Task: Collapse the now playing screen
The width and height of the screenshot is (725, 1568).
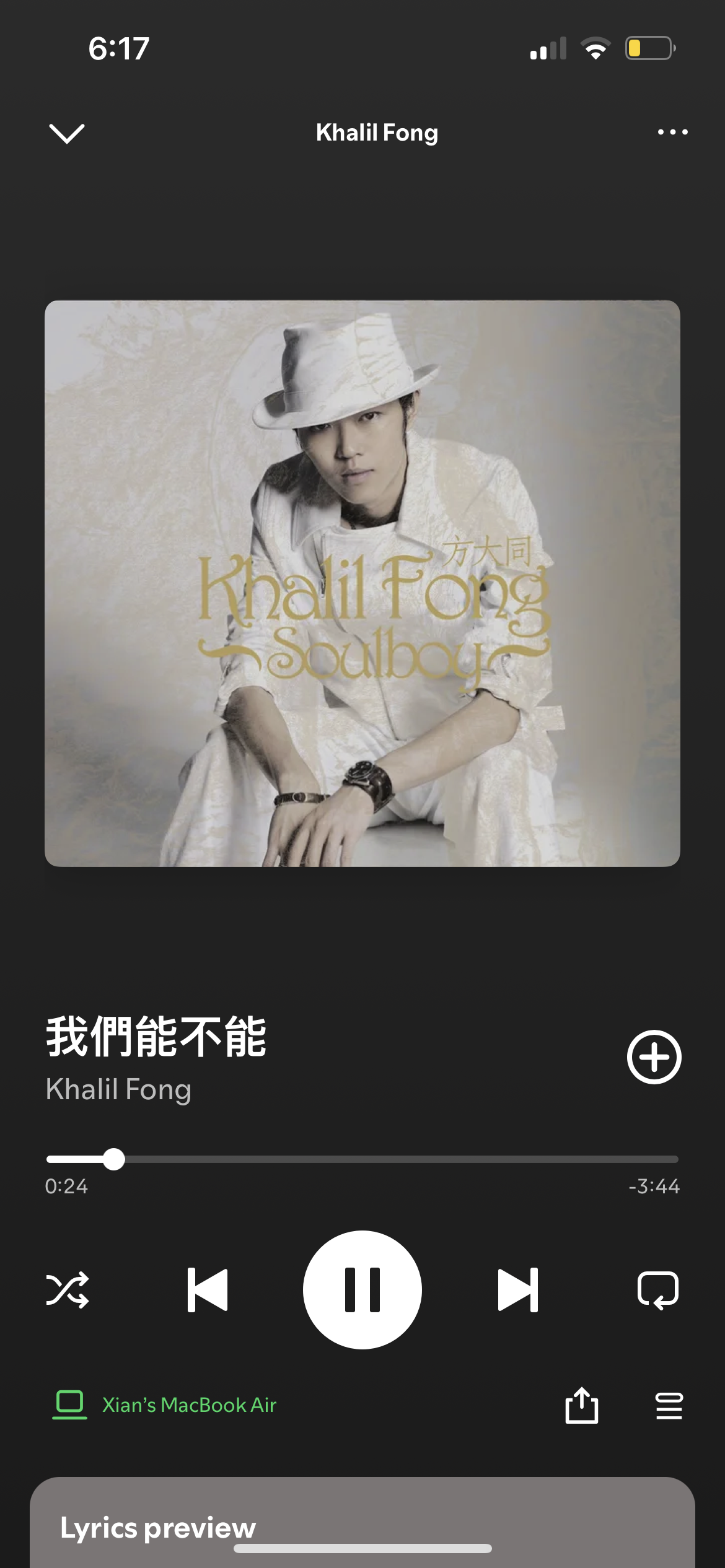Action: 66,133
